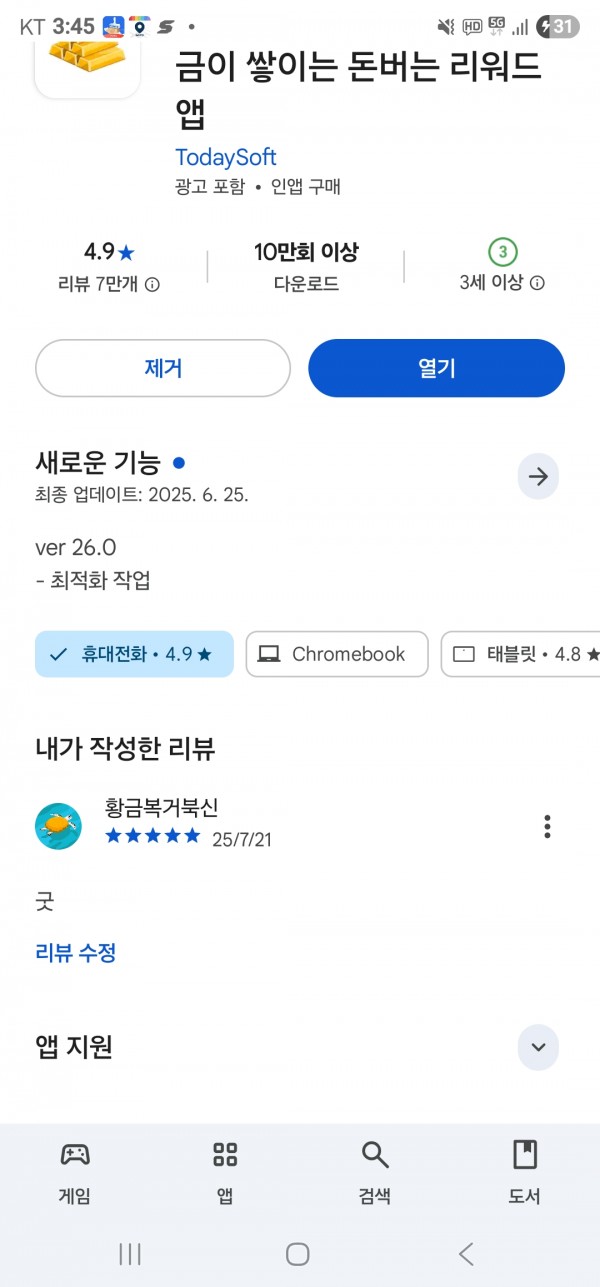Expand the 앱 지원 section
This screenshot has width=600, height=1287.
538,1047
